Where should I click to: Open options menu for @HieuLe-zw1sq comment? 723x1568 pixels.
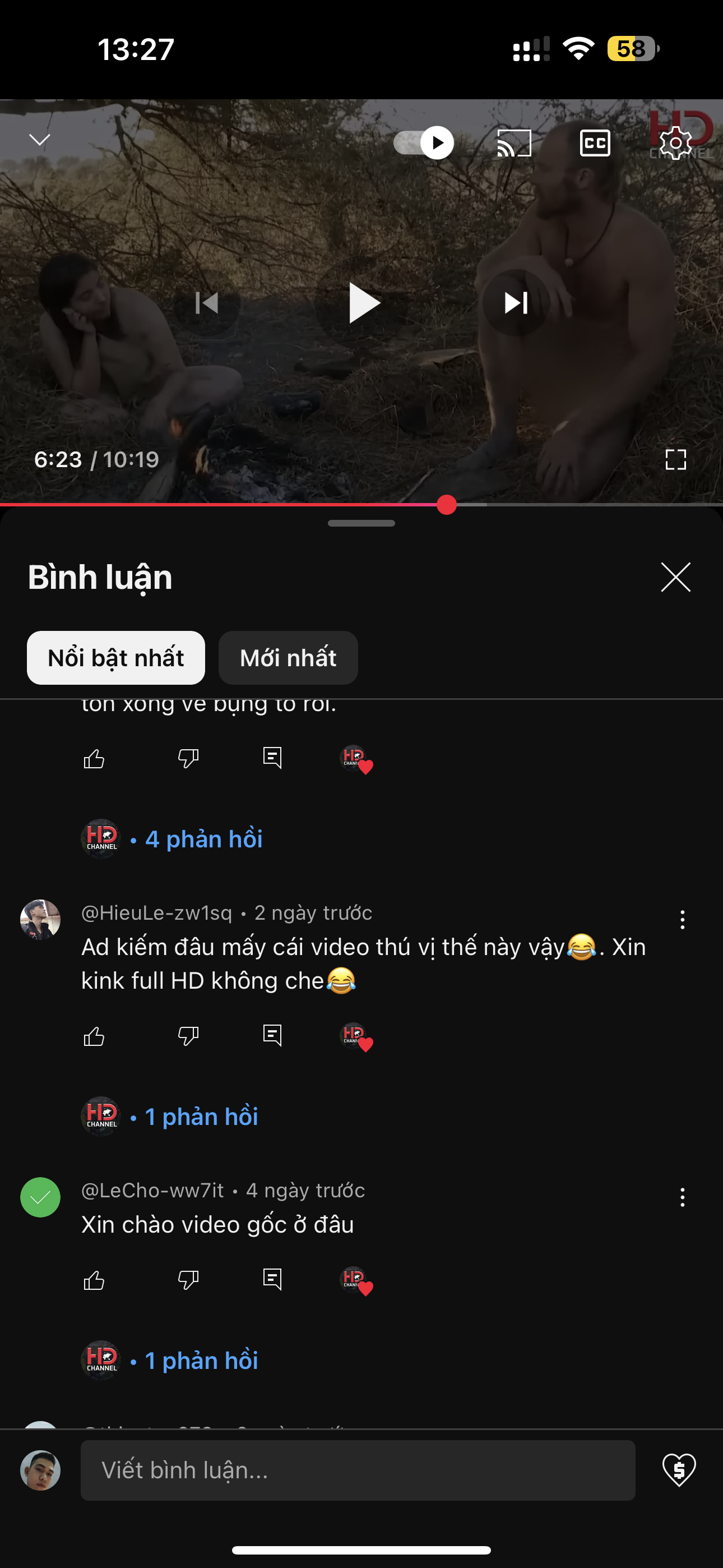tap(682, 920)
